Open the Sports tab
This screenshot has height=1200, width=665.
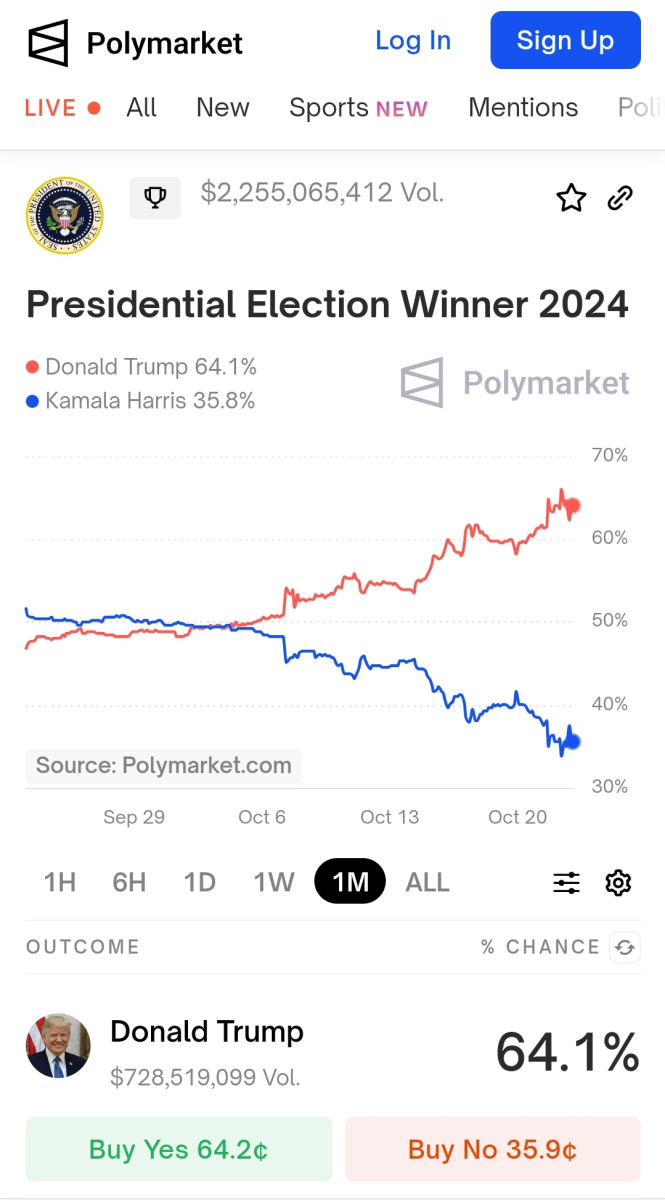pyautogui.click(x=358, y=108)
